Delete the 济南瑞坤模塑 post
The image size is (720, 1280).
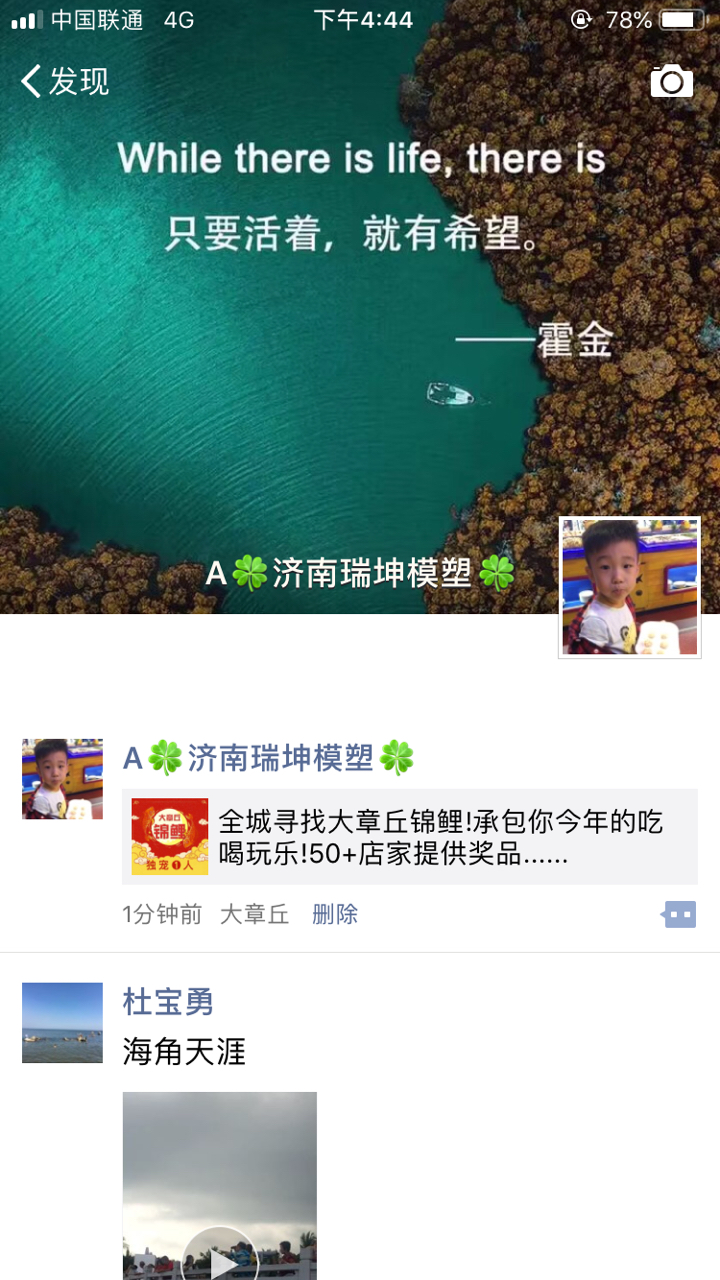click(334, 914)
